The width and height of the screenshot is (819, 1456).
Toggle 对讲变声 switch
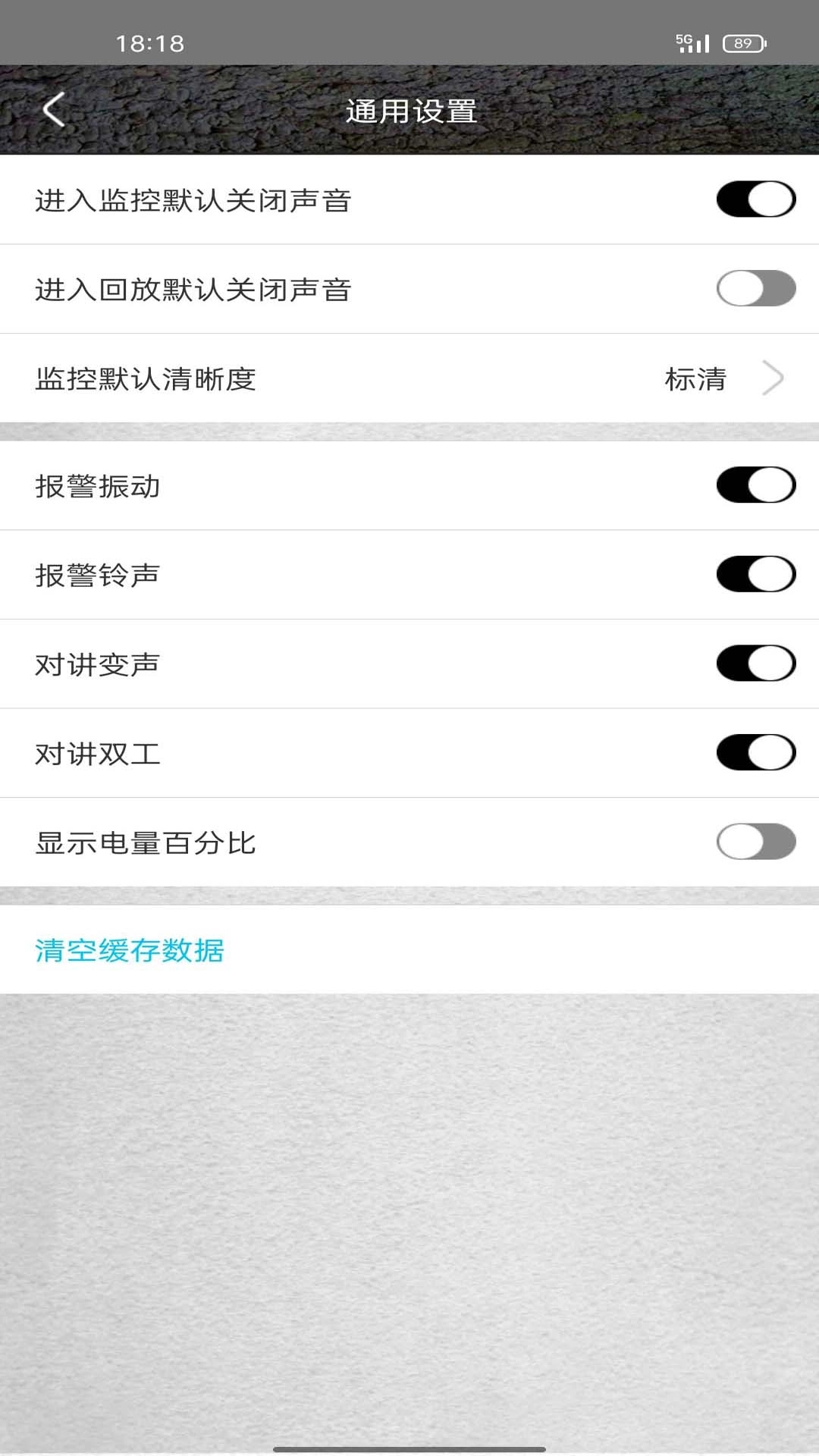point(755,664)
